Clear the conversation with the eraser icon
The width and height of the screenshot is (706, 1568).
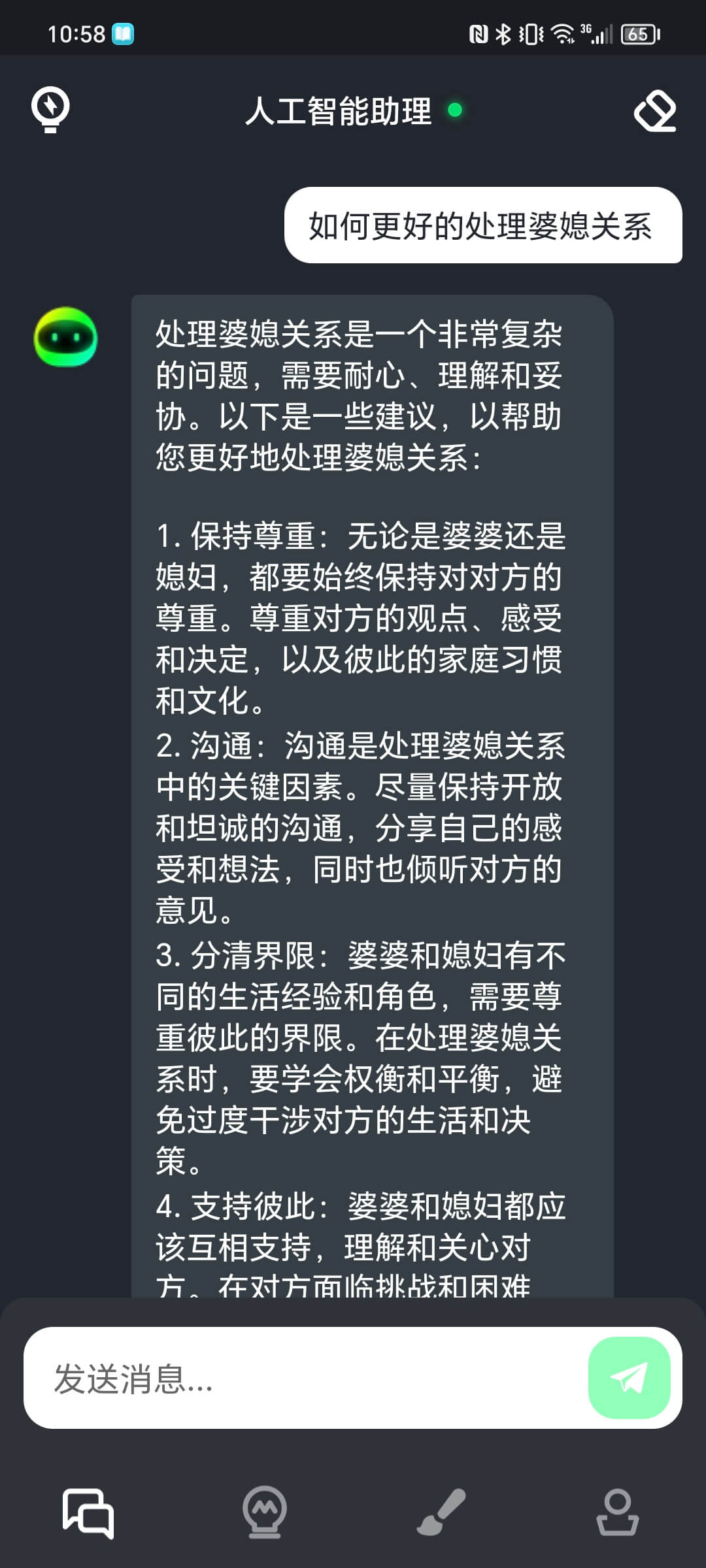[x=655, y=110]
